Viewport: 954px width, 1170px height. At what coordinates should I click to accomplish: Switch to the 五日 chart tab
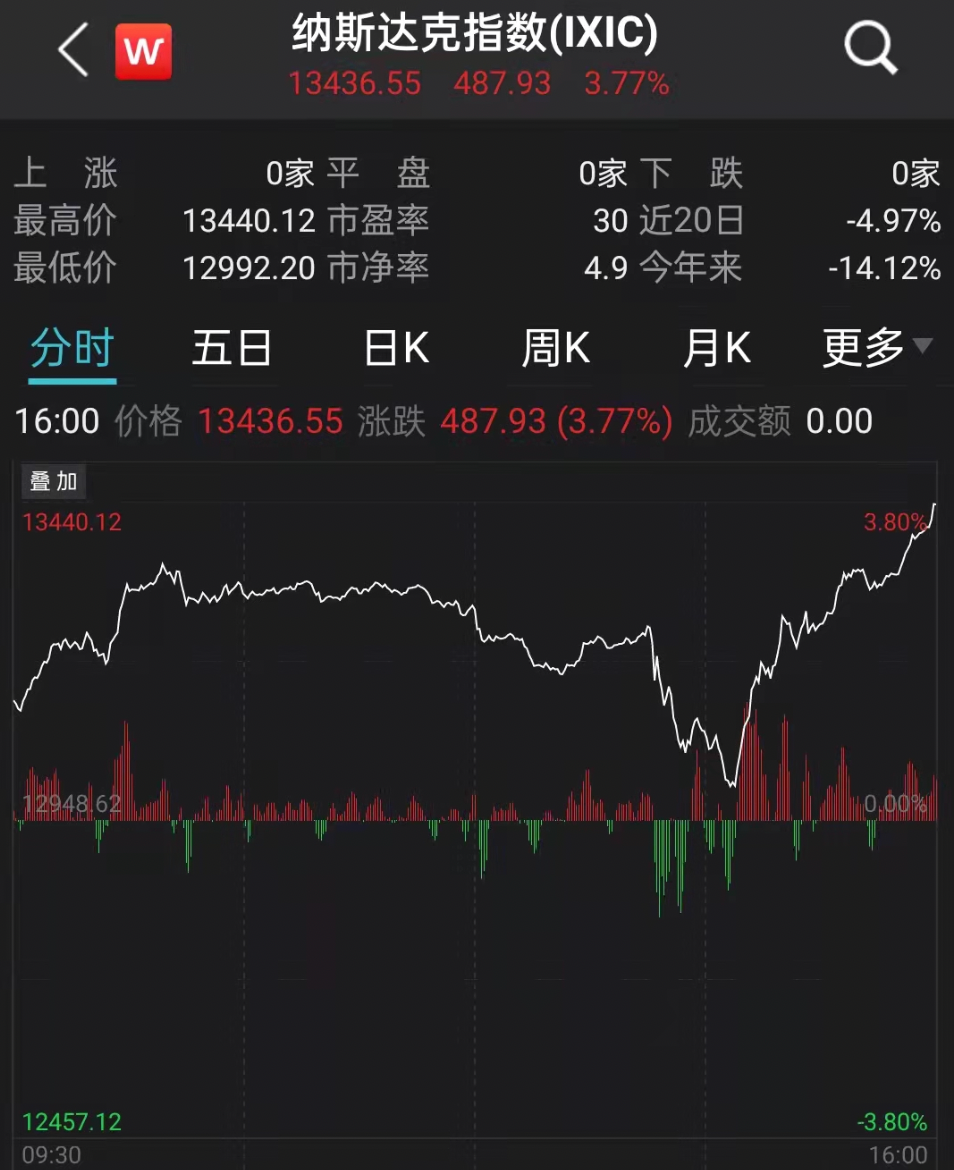click(232, 348)
